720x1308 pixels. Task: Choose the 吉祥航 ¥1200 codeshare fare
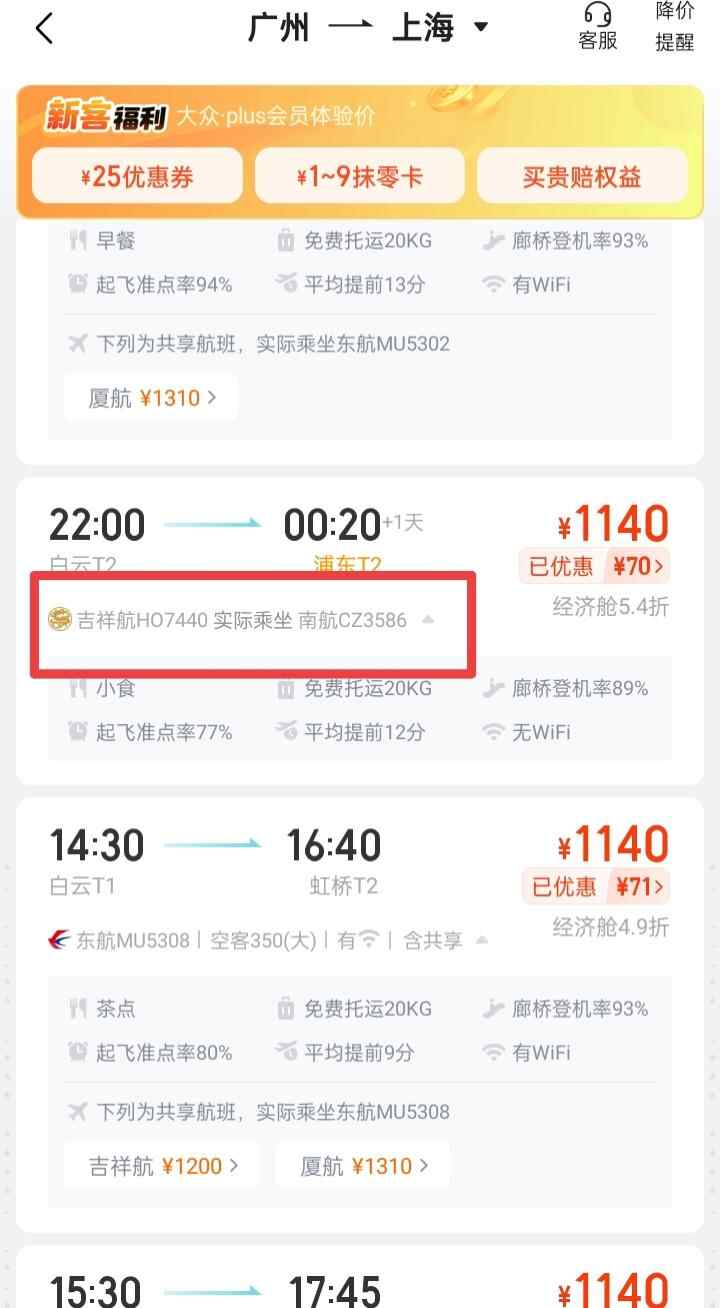(x=164, y=1166)
